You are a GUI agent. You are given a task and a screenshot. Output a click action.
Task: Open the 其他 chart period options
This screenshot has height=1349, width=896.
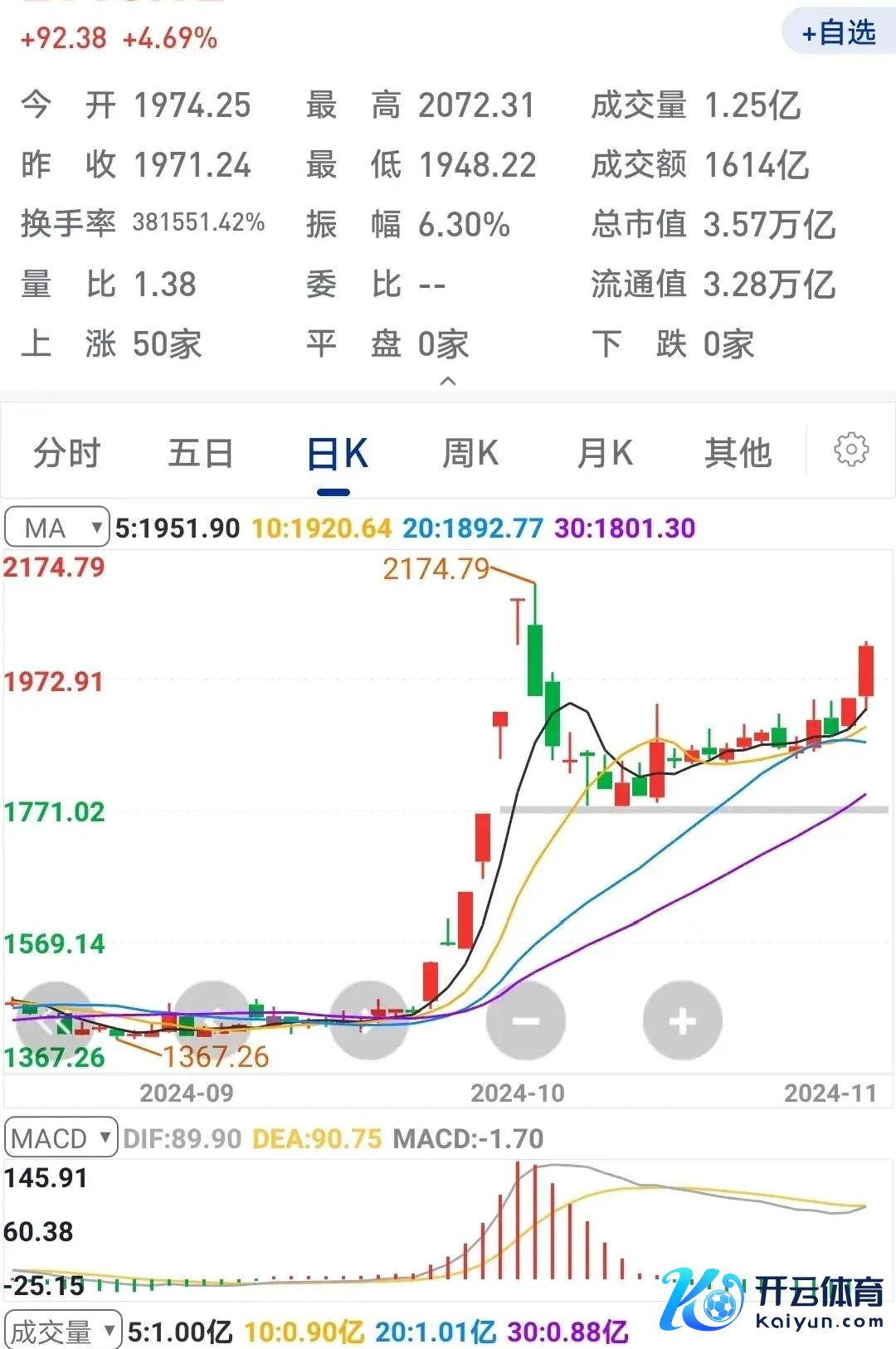click(x=738, y=454)
